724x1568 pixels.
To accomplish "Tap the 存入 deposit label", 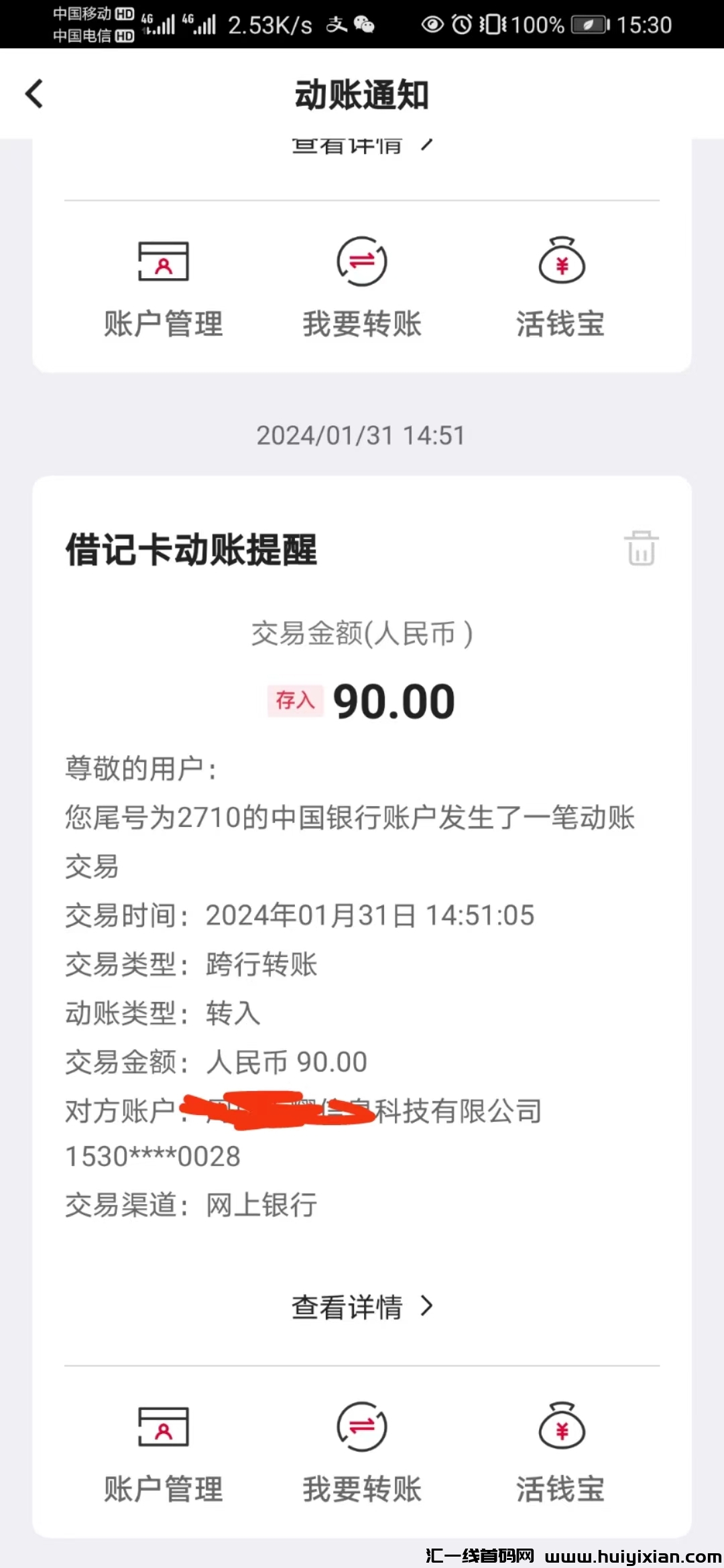I will click(x=295, y=702).
